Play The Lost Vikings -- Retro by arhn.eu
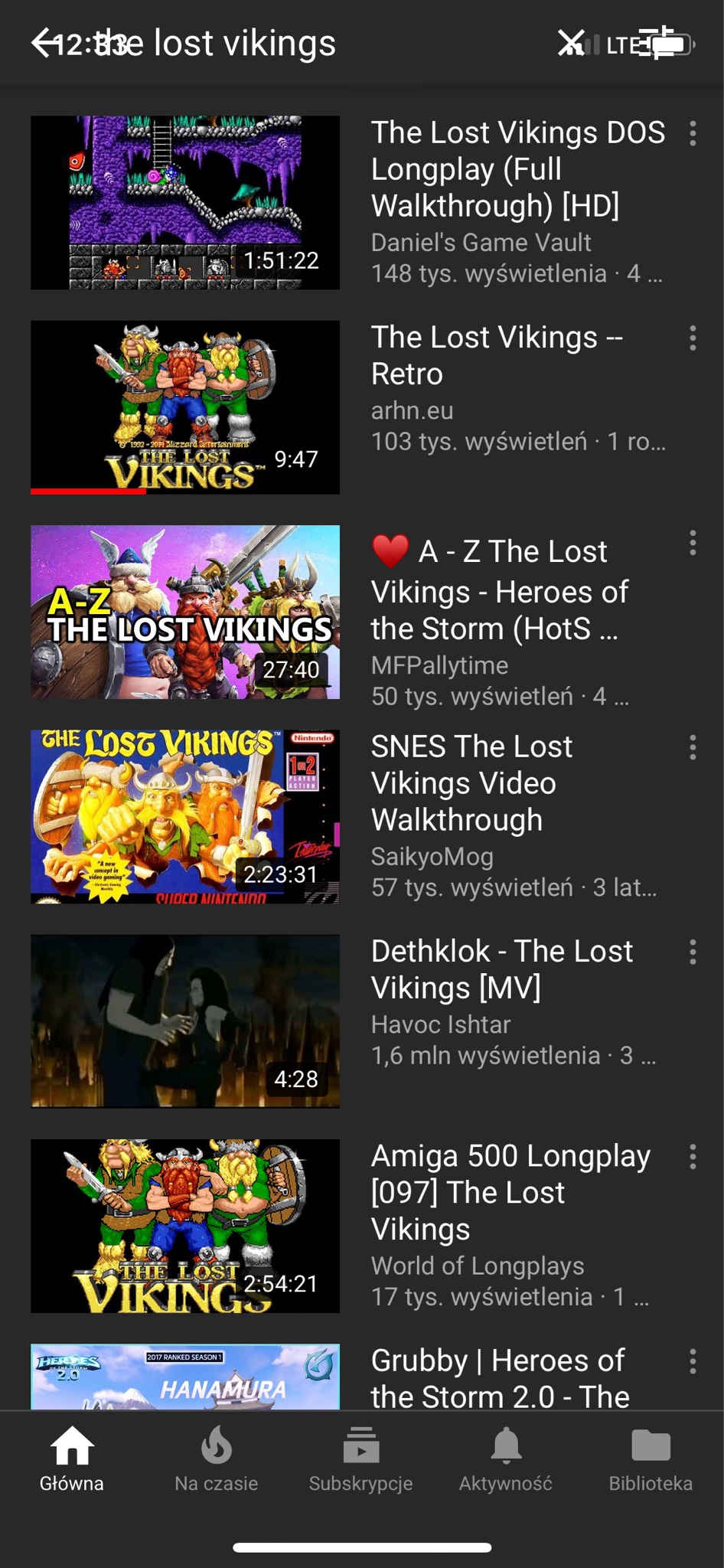 pyautogui.click(x=185, y=407)
